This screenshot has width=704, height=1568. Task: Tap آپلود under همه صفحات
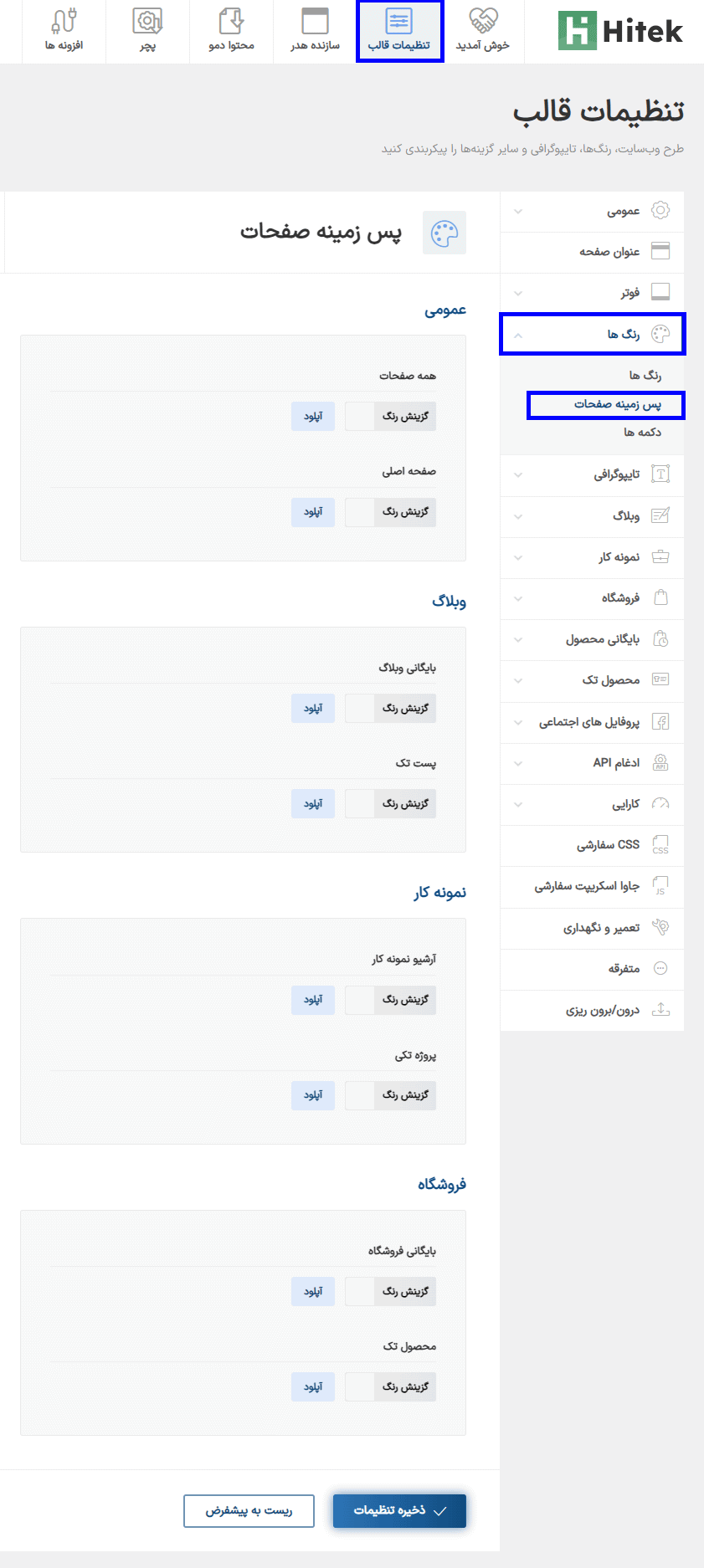(x=313, y=416)
